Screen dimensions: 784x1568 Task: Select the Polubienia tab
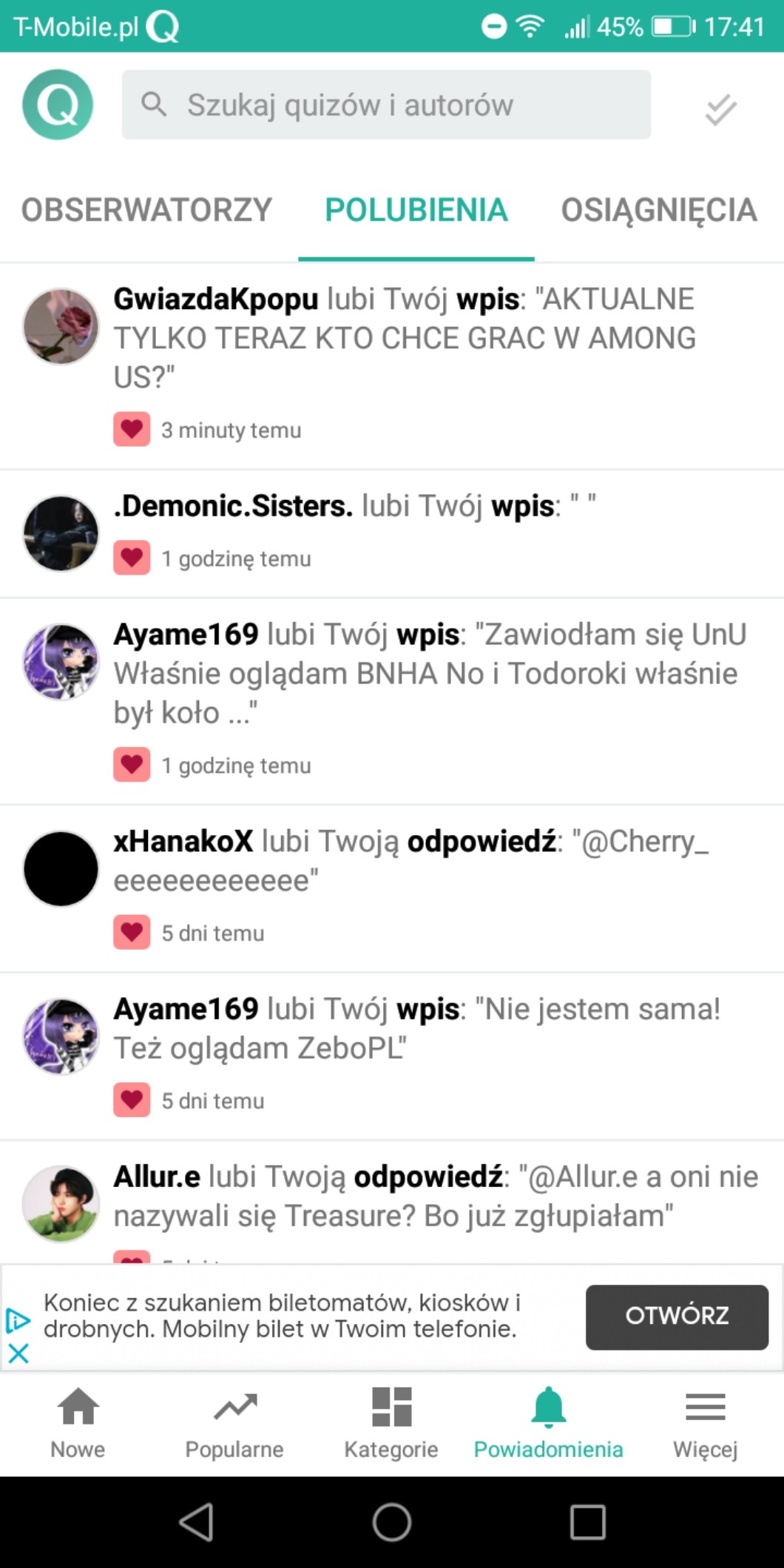pos(416,210)
